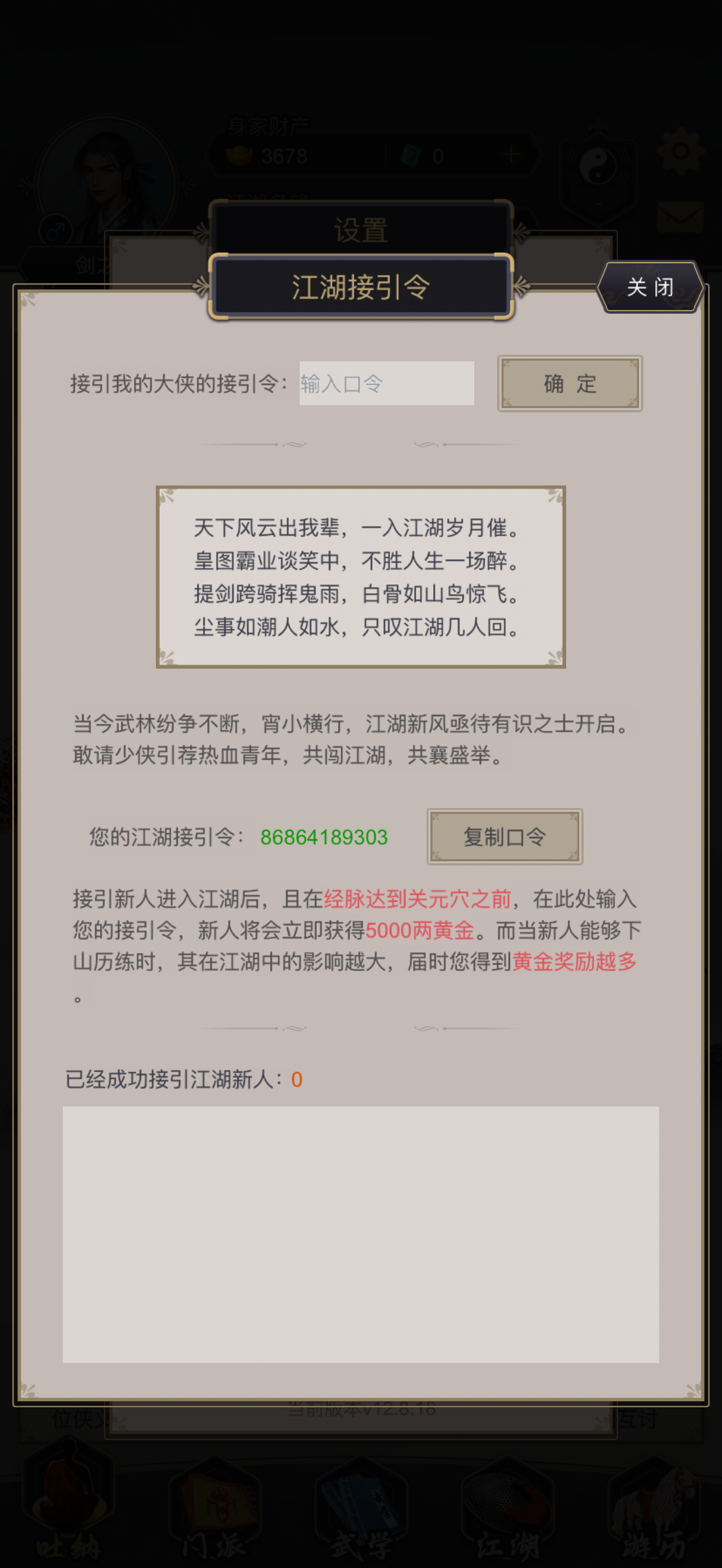Switch to the 江湖接引令 tab
This screenshot has height=1568, width=722.
[x=360, y=284]
